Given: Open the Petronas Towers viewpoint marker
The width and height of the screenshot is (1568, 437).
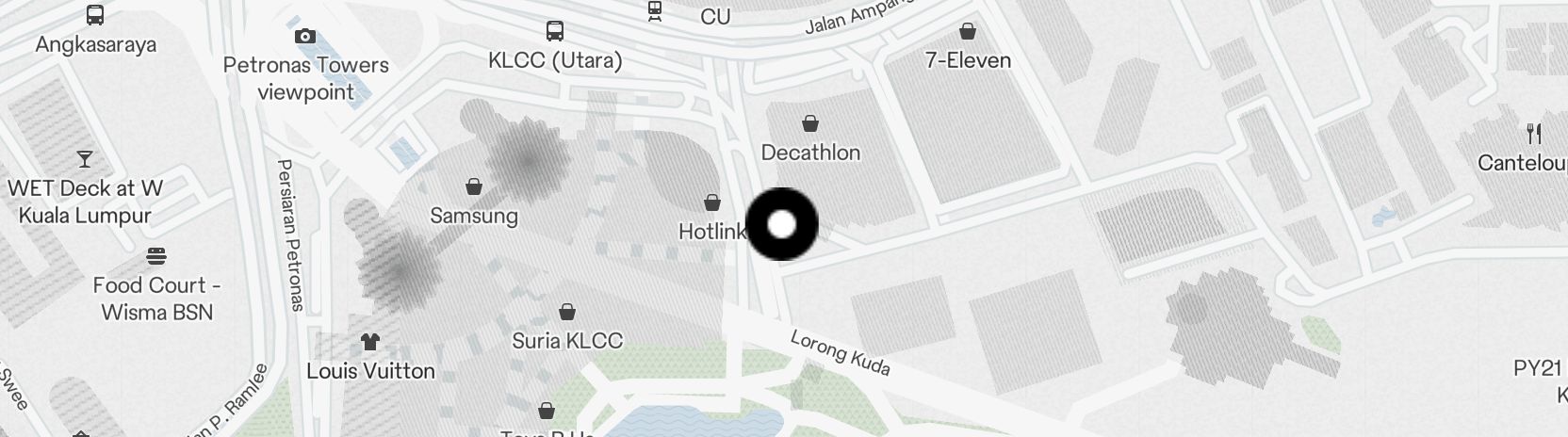Looking at the screenshot, I should tap(305, 37).
